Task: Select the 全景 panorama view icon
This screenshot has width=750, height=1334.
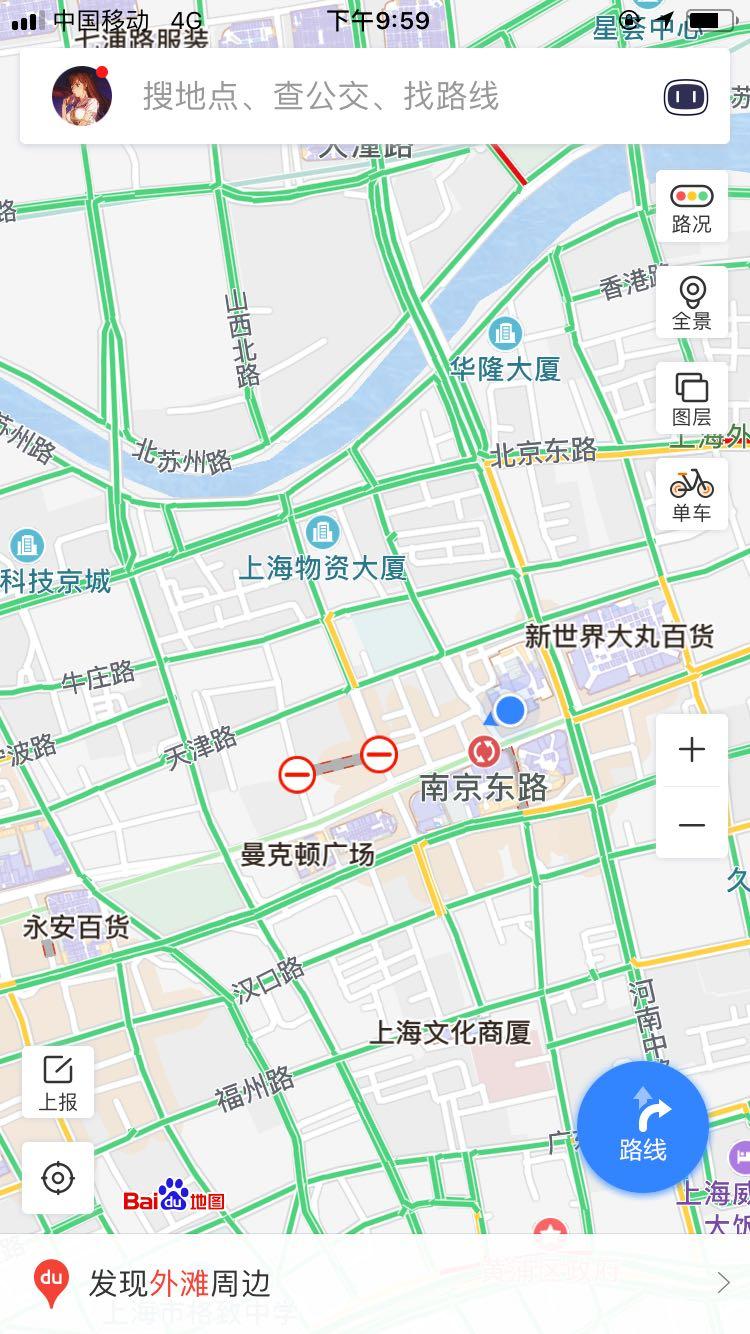Action: pos(691,300)
